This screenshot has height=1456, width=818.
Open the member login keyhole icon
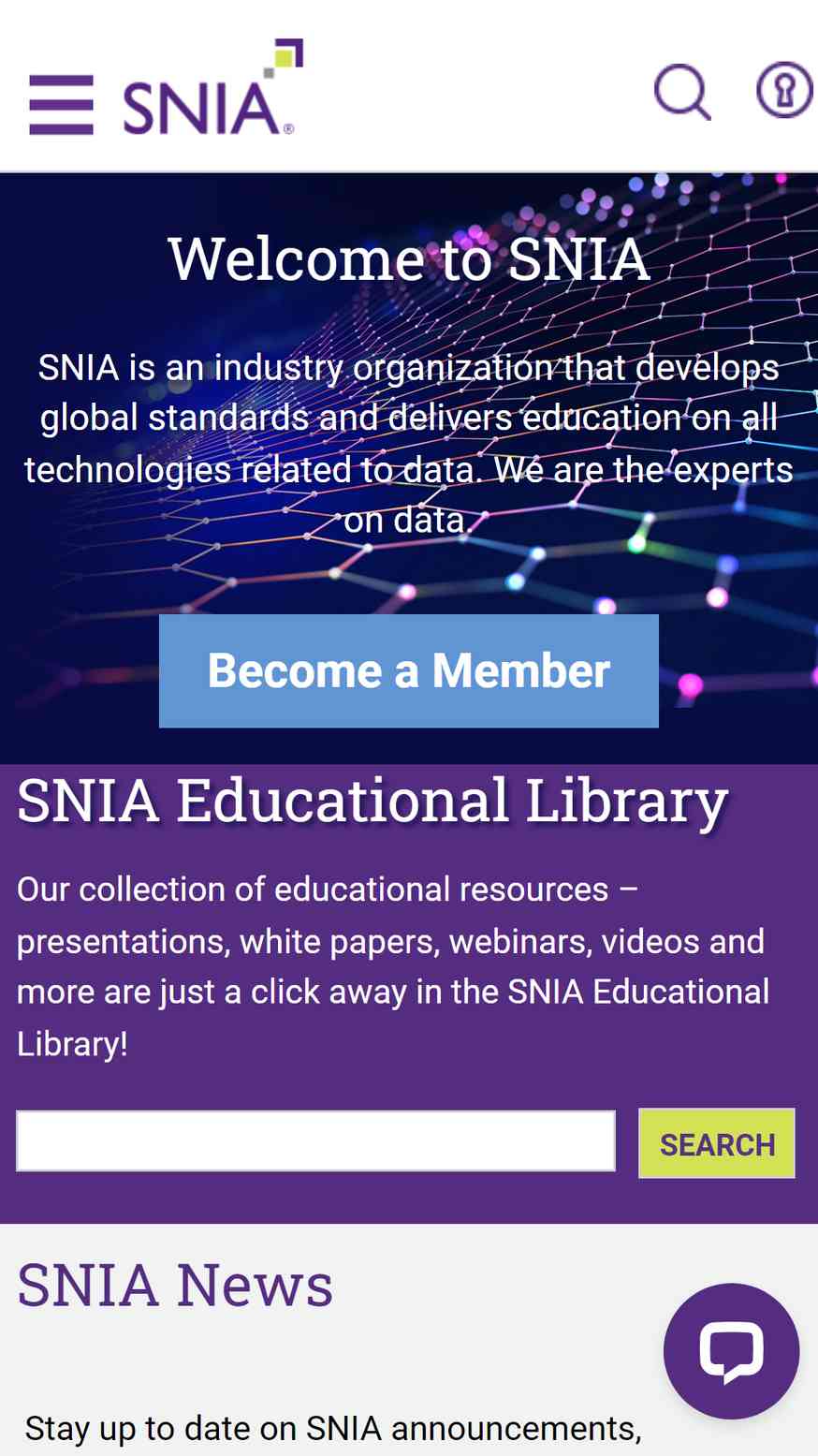[x=784, y=89]
